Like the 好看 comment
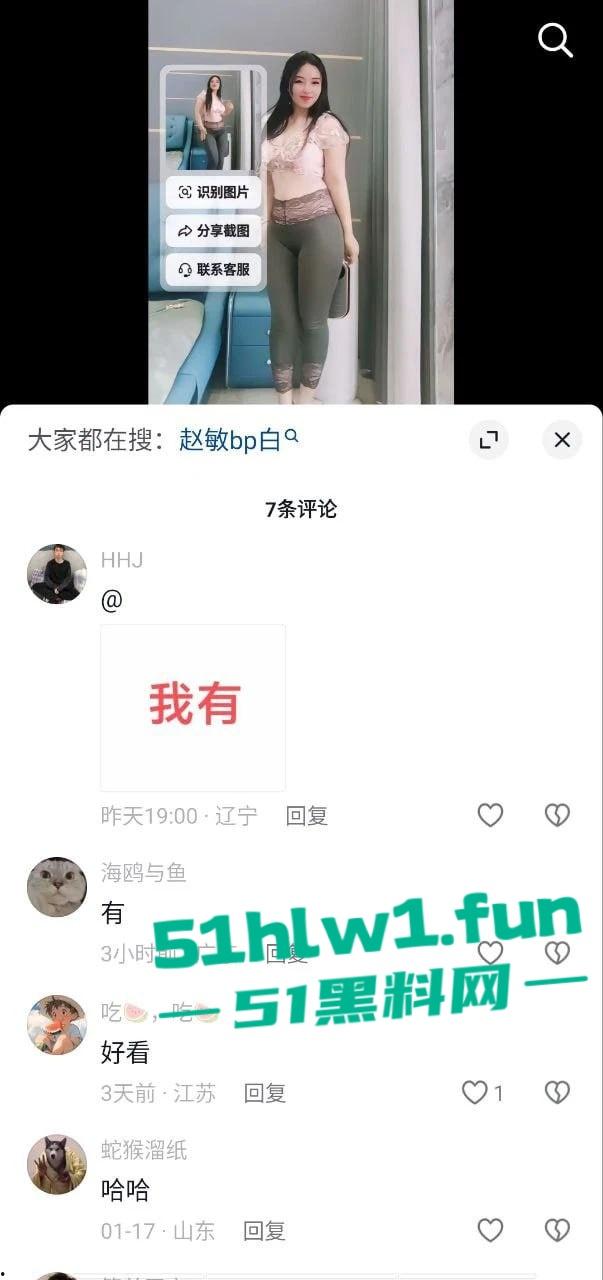603x1280 pixels. click(475, 1093)
